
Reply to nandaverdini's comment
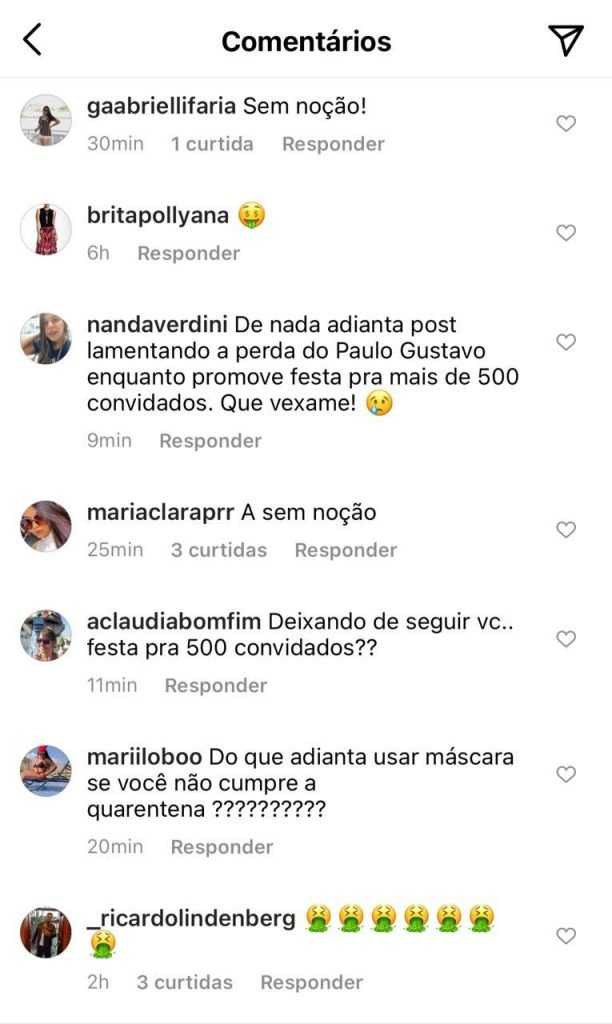(x=210, y=441)
